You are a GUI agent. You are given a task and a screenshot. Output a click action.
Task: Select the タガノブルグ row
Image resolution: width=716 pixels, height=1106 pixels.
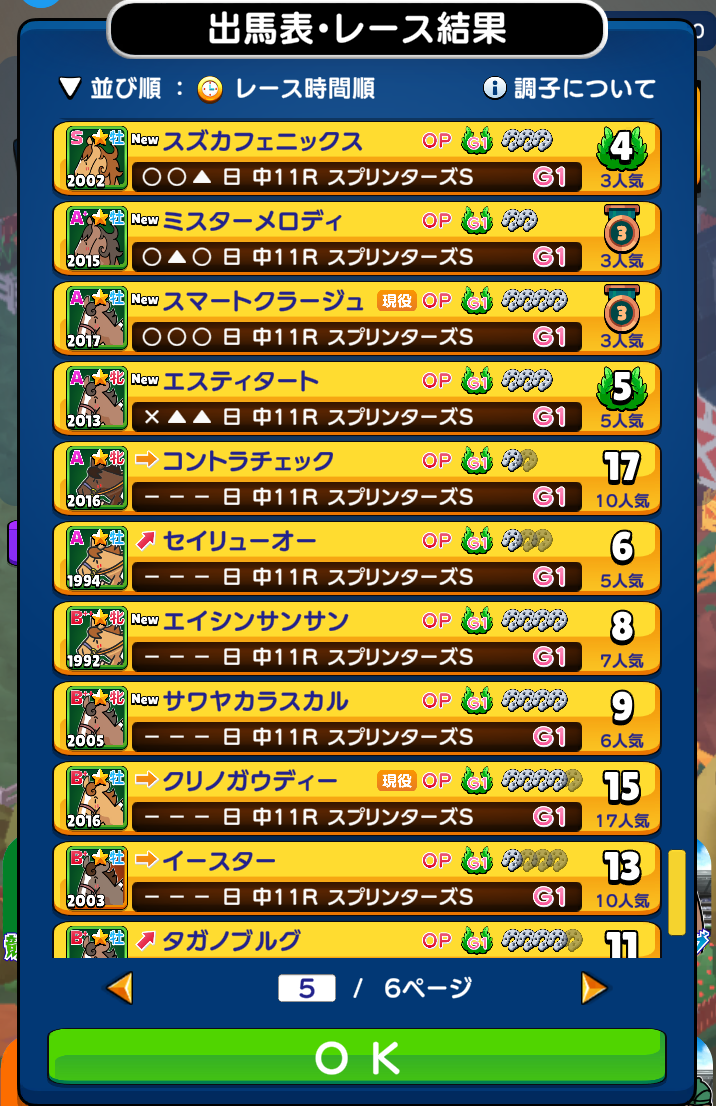click(357, 941)
